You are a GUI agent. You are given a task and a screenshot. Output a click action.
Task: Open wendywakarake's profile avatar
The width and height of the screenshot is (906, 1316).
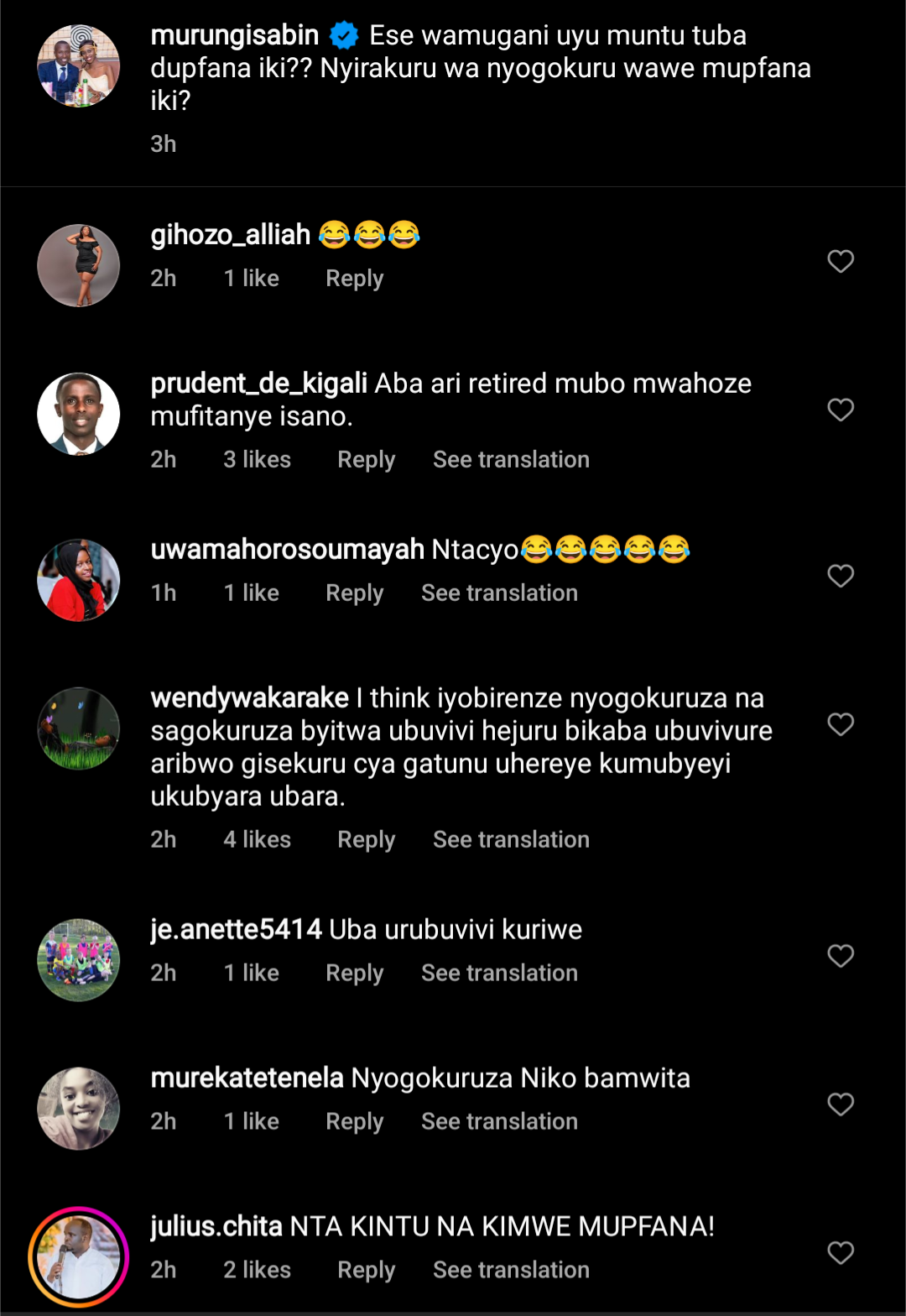79,728
